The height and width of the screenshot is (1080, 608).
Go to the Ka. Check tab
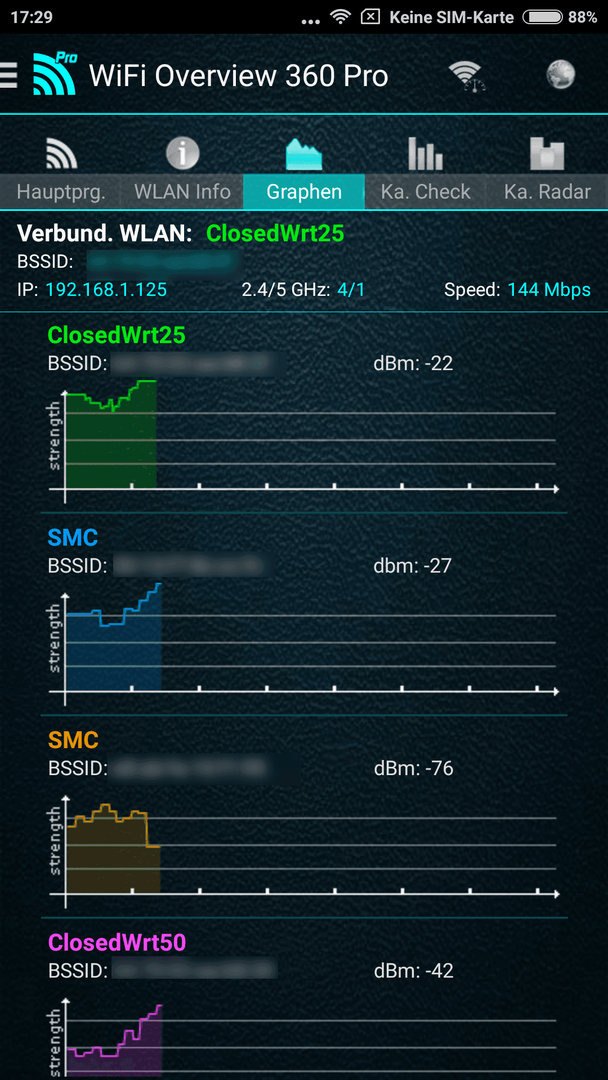coord(426,172)
